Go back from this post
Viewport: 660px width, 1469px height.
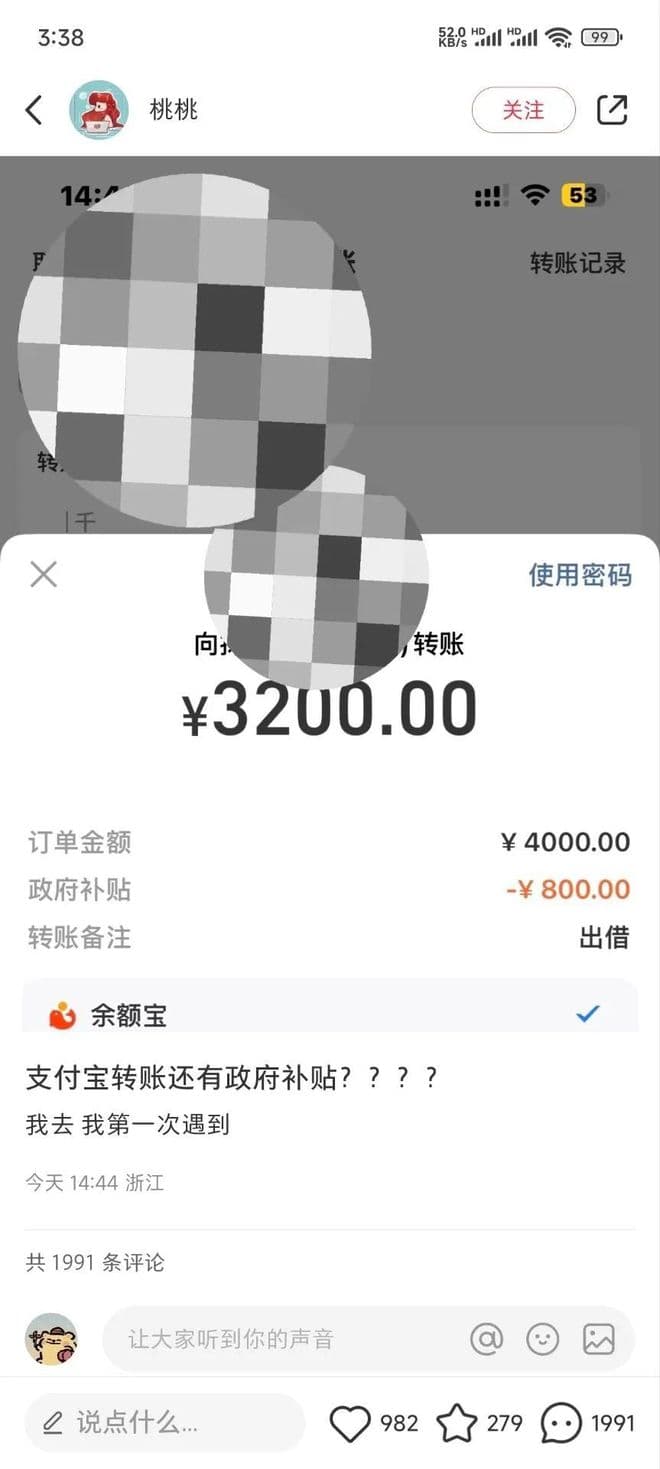click(x=34, y=110)
